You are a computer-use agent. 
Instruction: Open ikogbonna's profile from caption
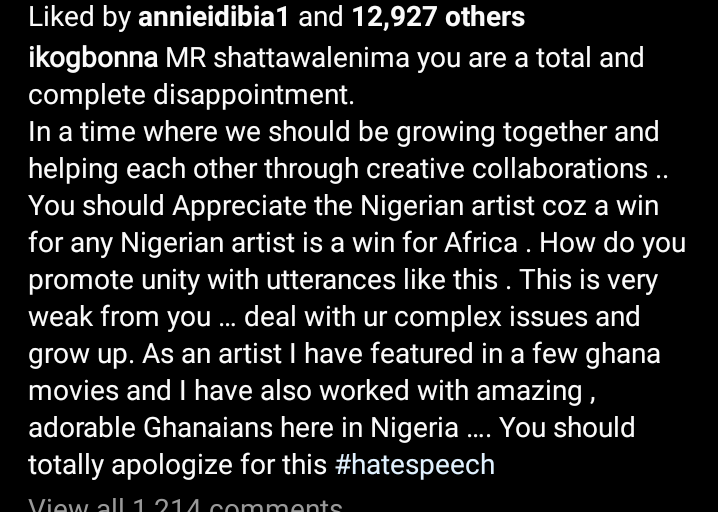click(92, 58)
